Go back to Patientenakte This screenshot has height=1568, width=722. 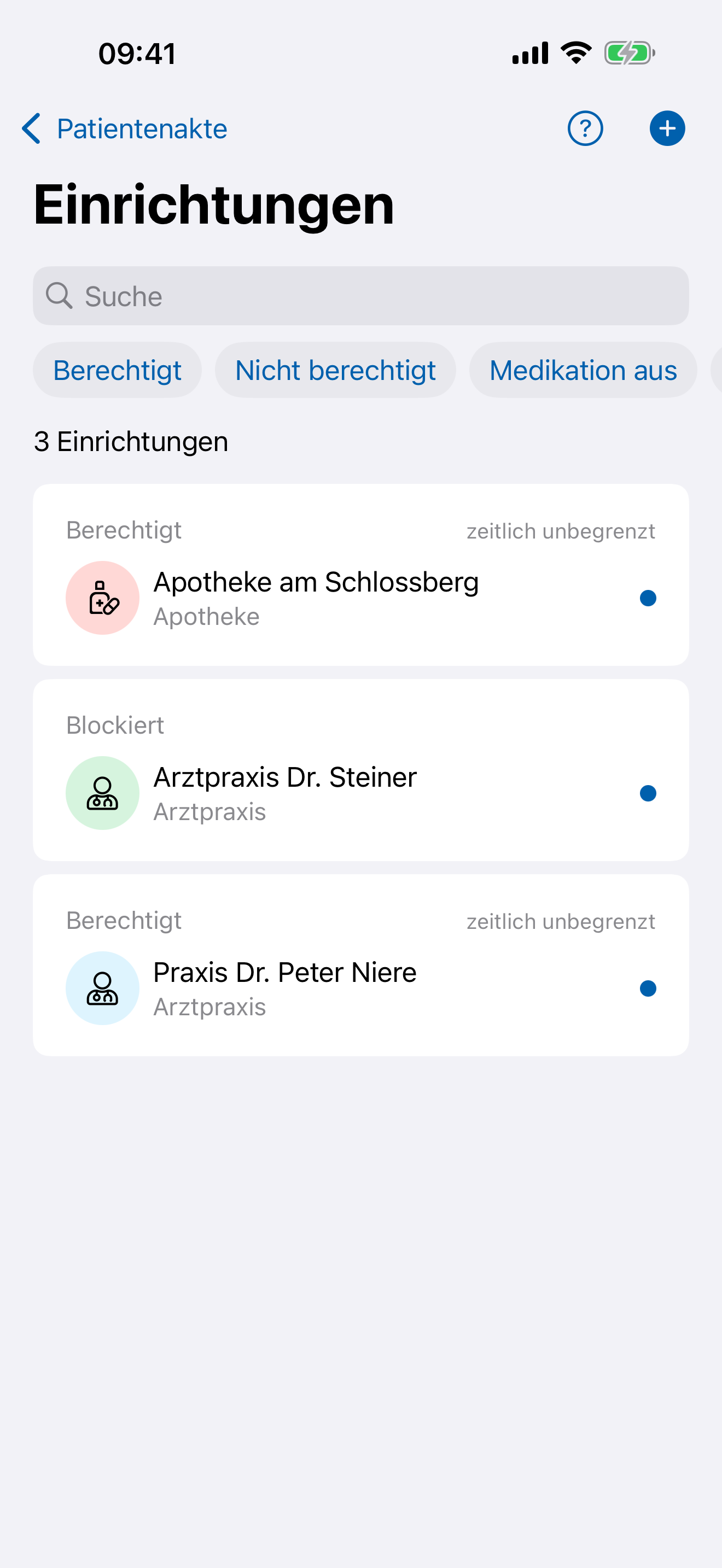pyautogui.click(x=124, y=129)
